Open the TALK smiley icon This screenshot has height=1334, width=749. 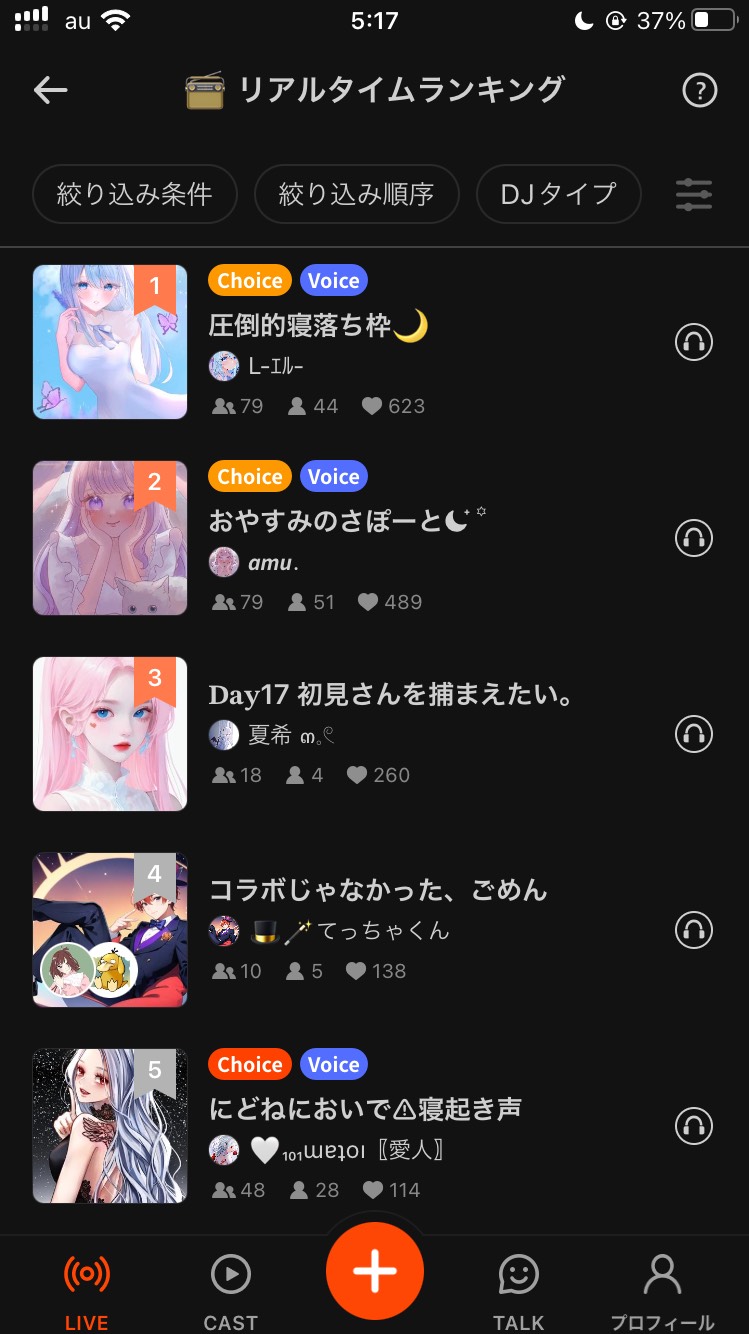518,1275
